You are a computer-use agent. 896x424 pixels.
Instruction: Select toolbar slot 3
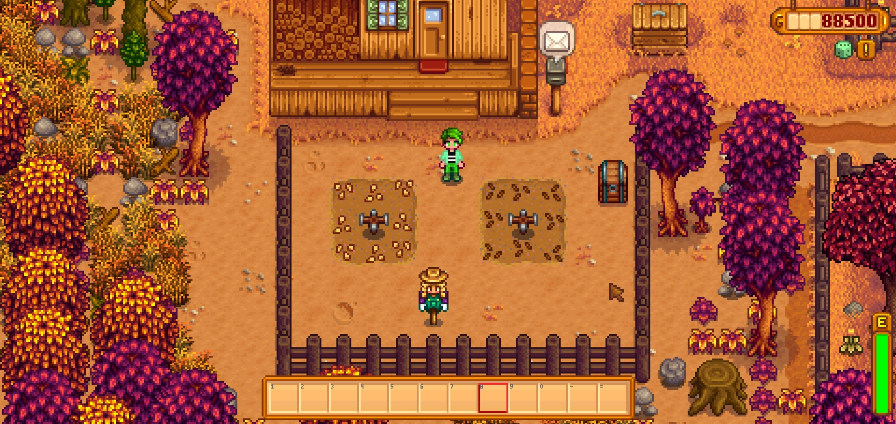pyautogui.click(x=344, y=398)
